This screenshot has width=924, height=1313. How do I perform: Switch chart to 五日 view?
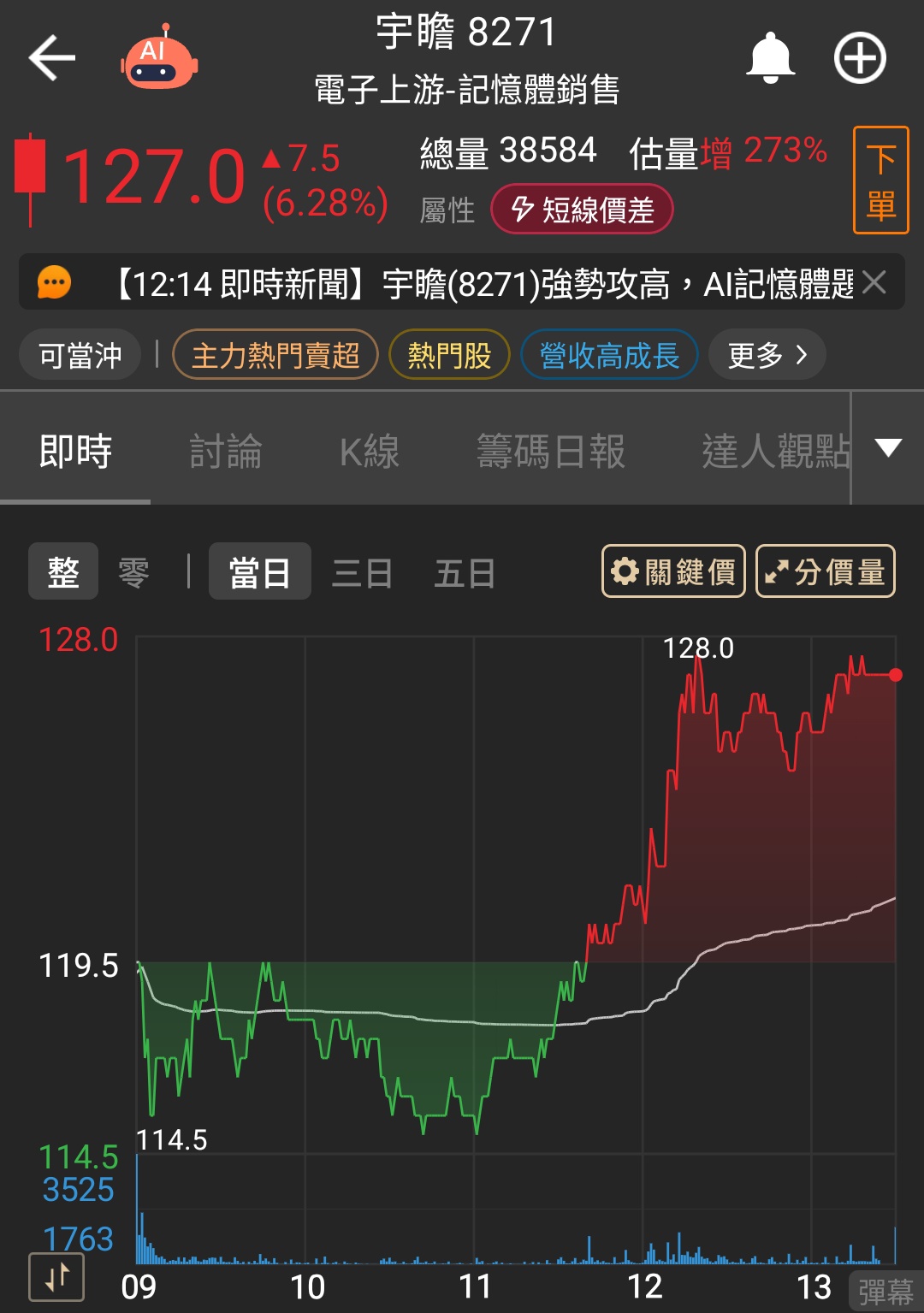click(465, 572)
